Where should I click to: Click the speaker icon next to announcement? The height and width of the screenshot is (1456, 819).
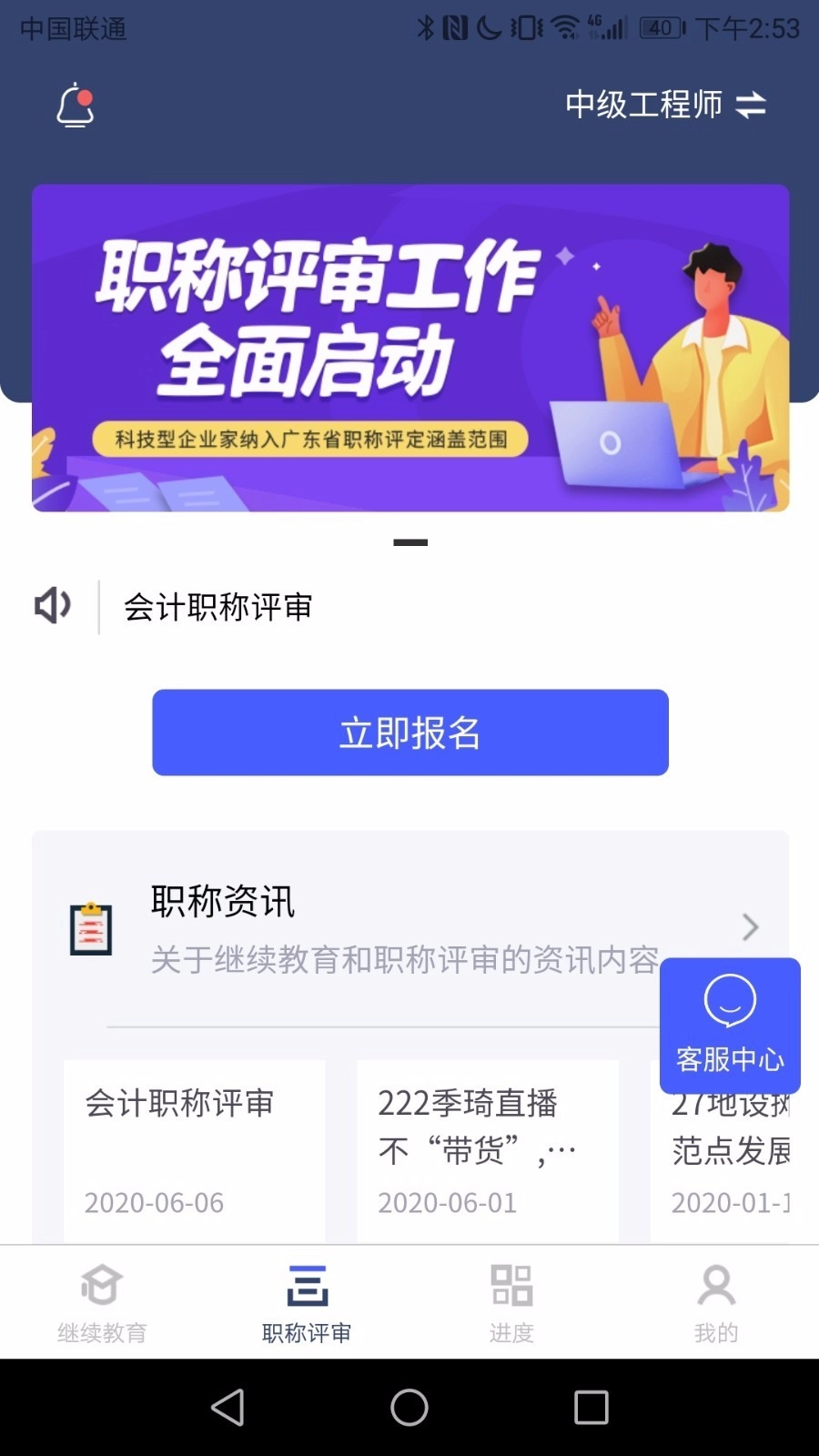point(52,604)
